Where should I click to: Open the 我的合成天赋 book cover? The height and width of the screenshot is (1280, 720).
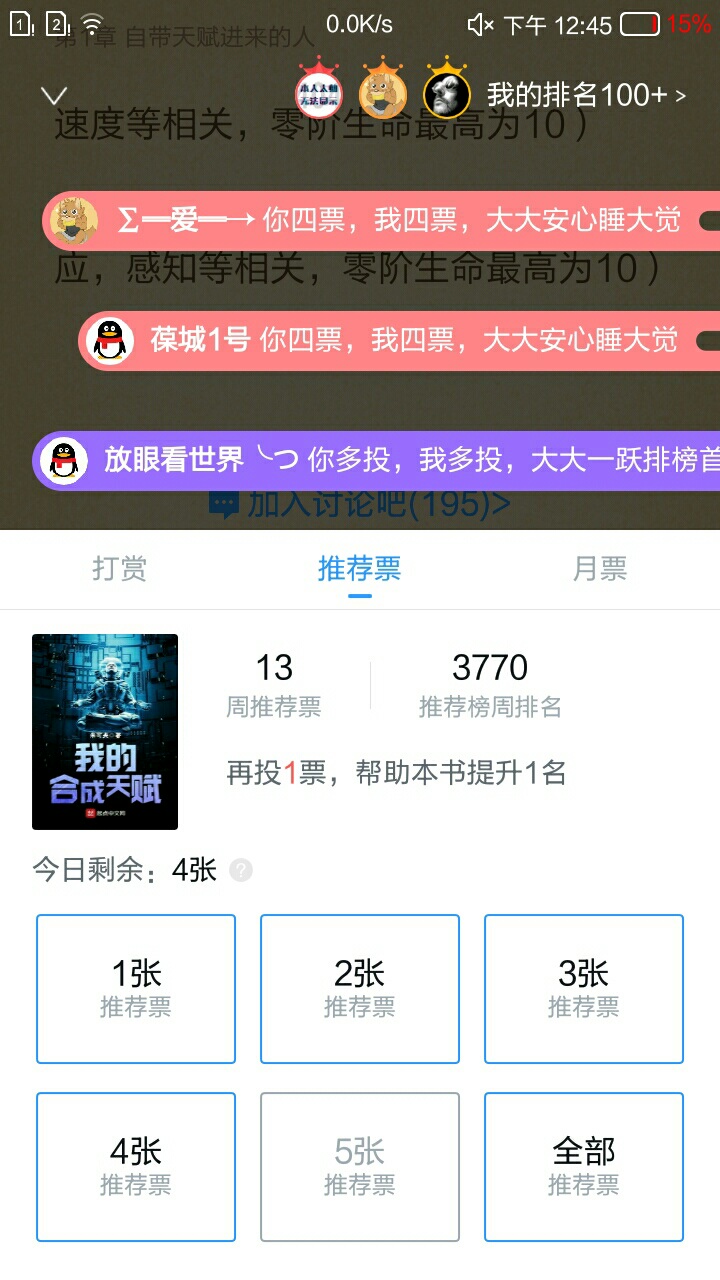pyautogui.click(x=105, y=732)
